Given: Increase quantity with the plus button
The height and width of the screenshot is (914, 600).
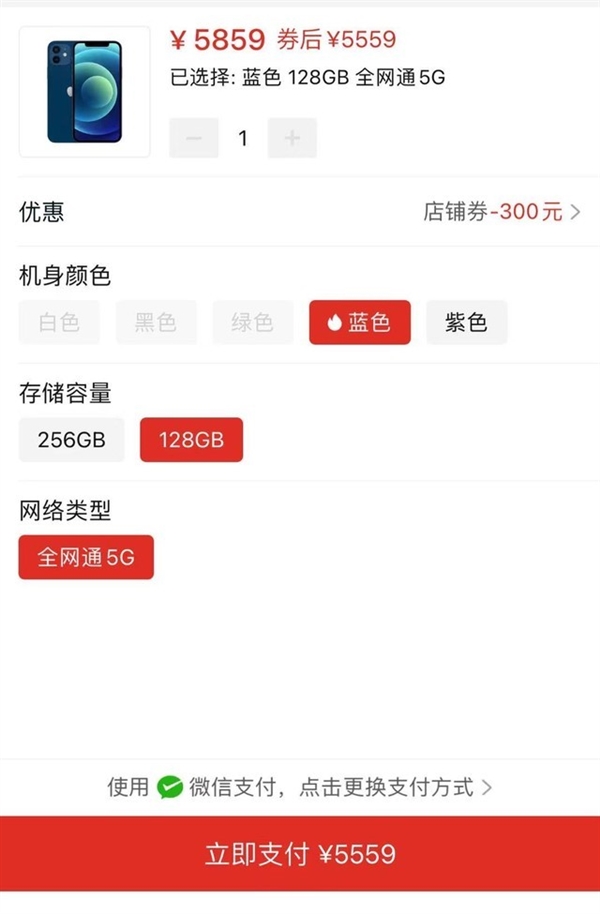Looking at the screenshot, I should pyautogui.click(x=292, y=138).
